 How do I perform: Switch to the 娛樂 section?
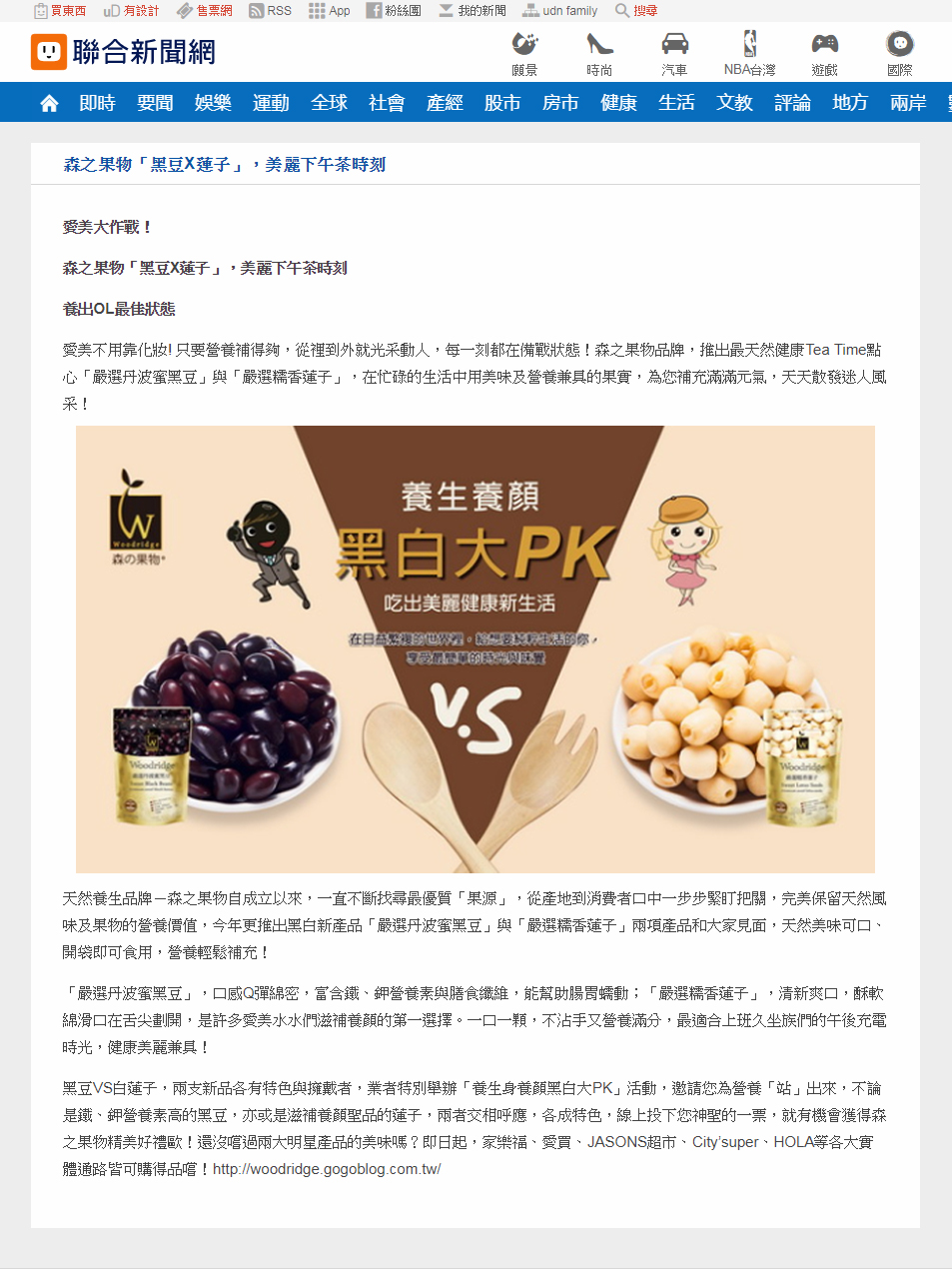(213, 103)
